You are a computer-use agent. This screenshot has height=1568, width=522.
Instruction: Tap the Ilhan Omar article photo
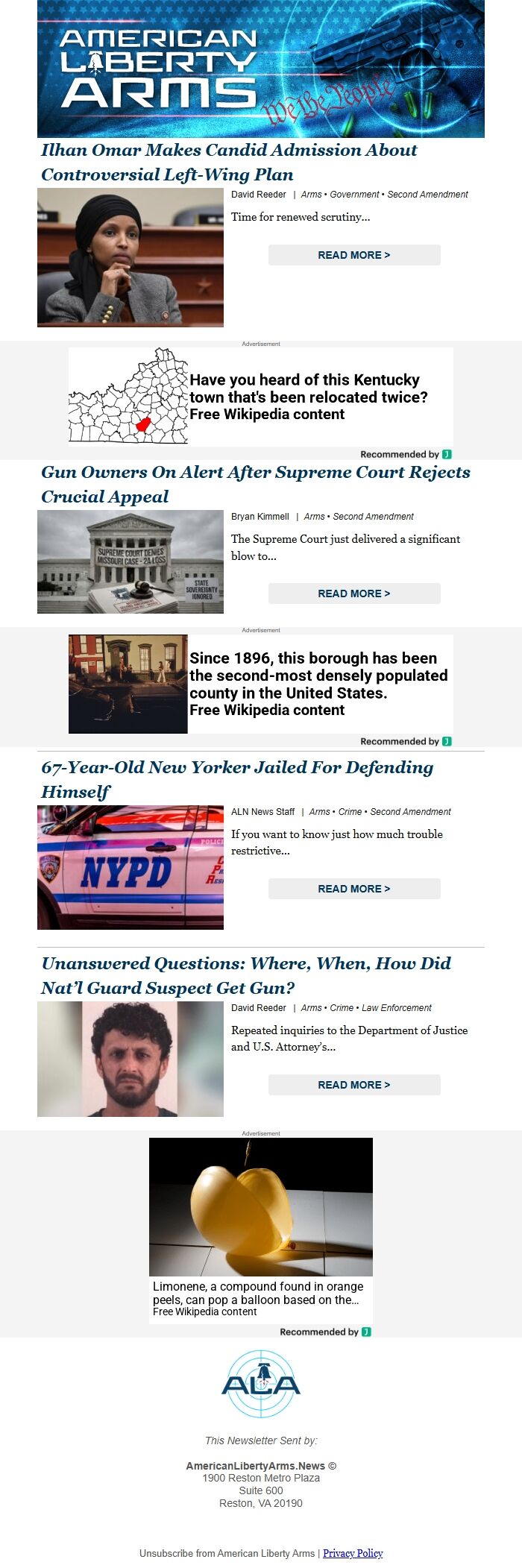pyautogui.click(x=130, y=257)
